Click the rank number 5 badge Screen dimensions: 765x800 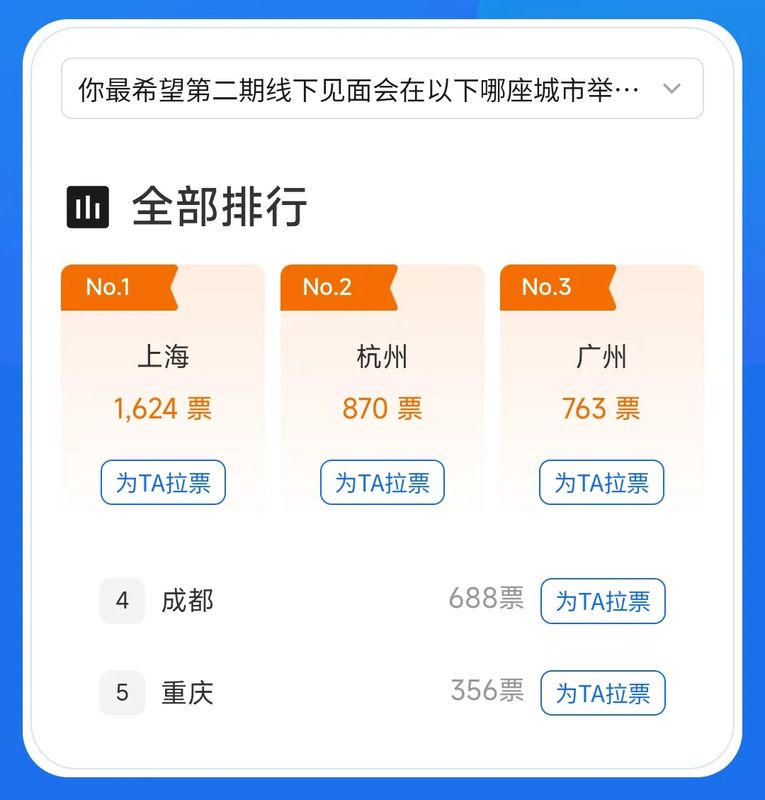pos(121,692)
